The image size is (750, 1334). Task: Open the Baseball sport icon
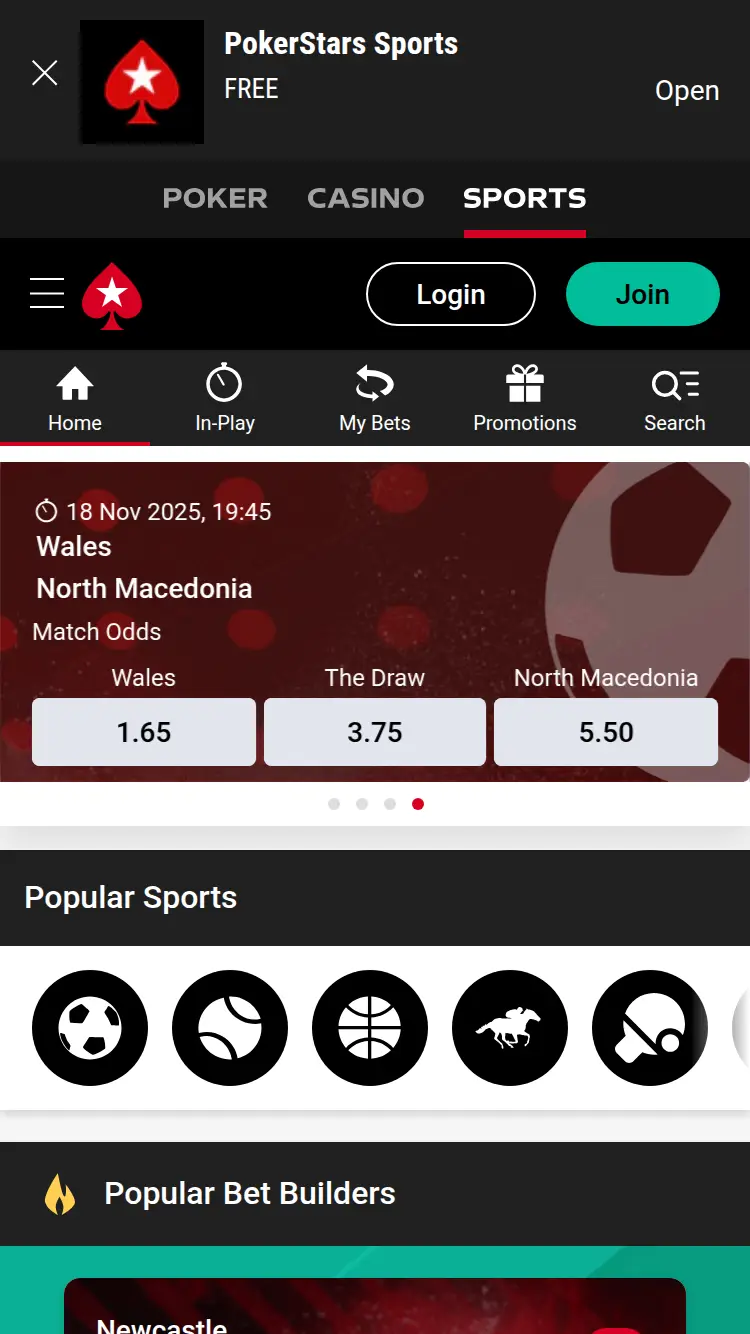[x=650, y=1028]
